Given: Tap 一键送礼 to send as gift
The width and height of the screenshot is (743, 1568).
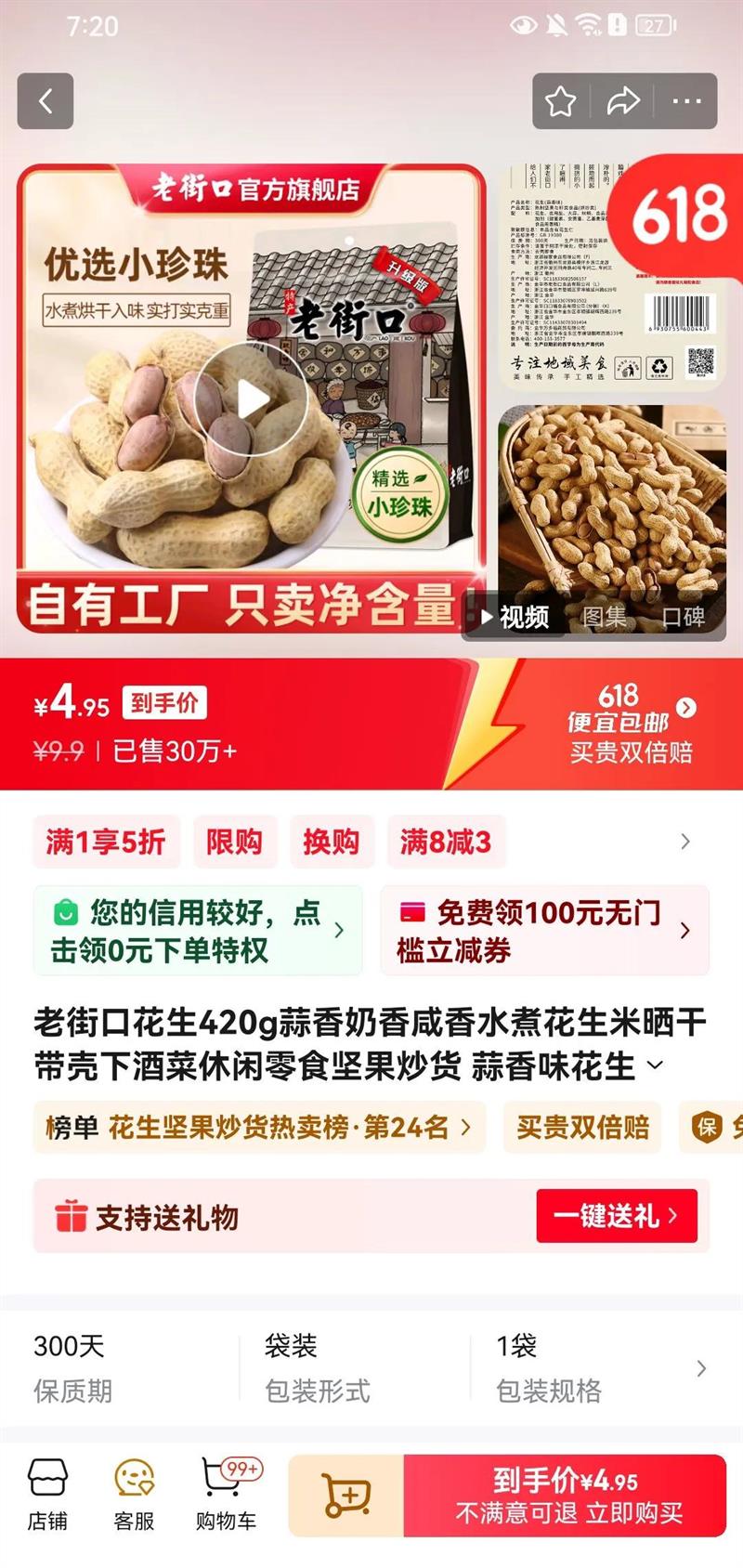Looking at the screenshot, I should click(x=617, y=1215).
